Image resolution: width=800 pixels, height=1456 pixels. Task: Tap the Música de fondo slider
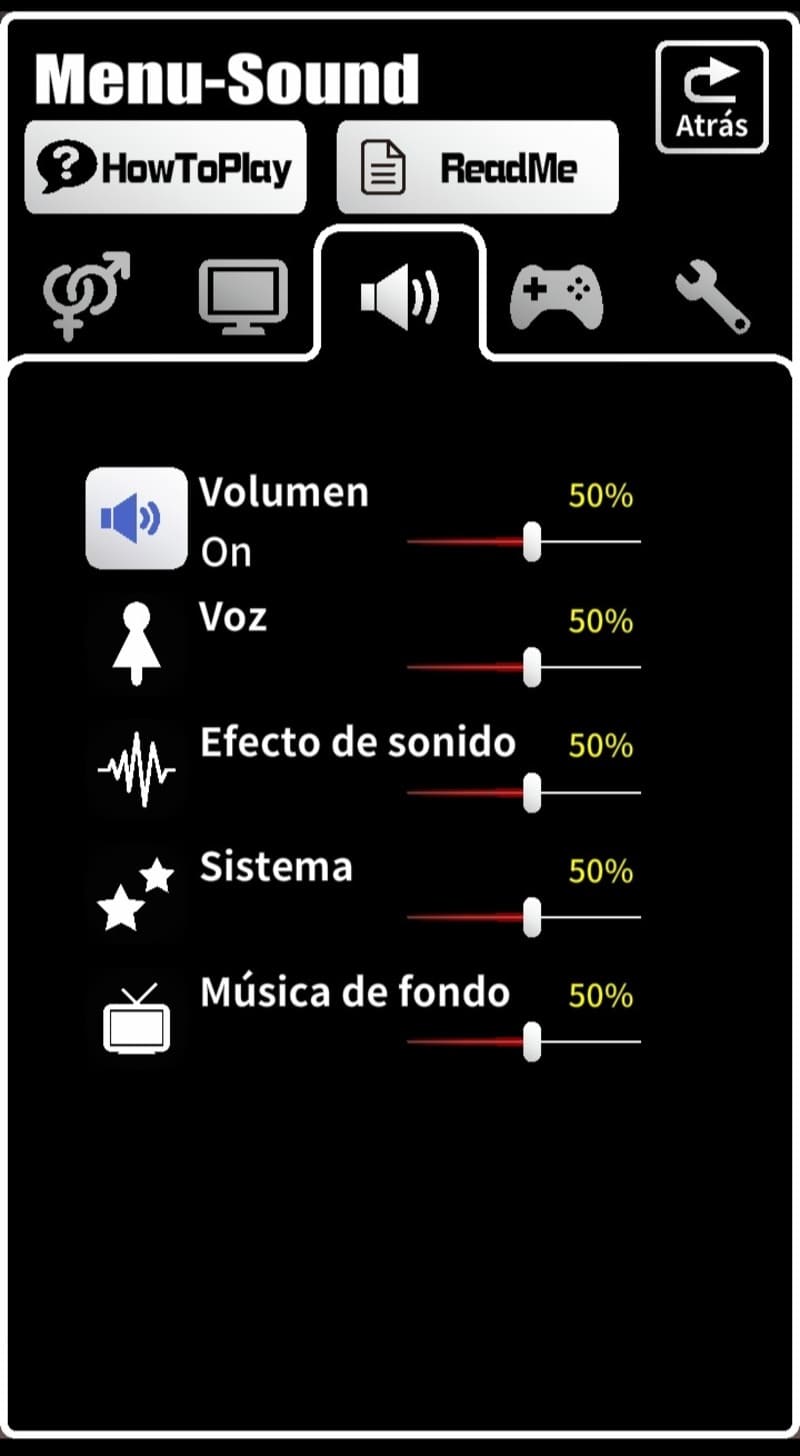[x=523, y=1042]
